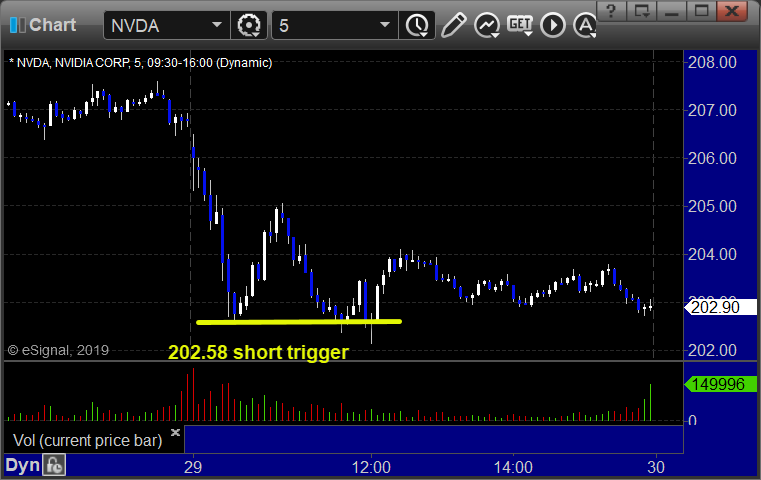This screenshot has width=761, height=480.
Task: Open the GET studies menu
Action: tap(519, 23)
